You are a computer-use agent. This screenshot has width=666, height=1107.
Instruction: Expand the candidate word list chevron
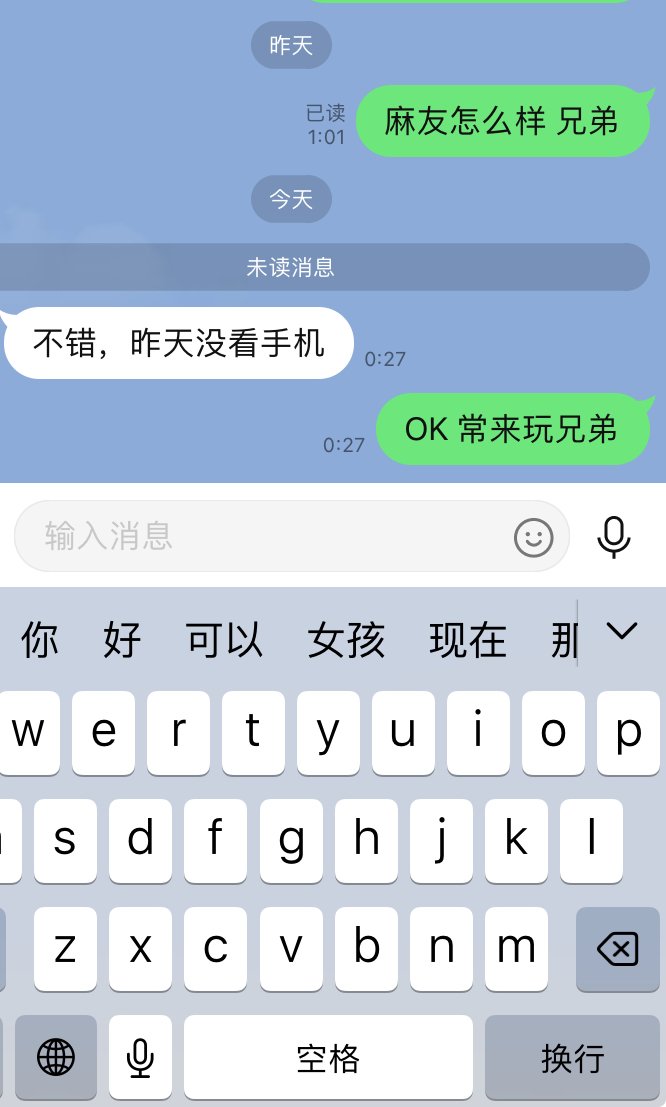(622, 631)
